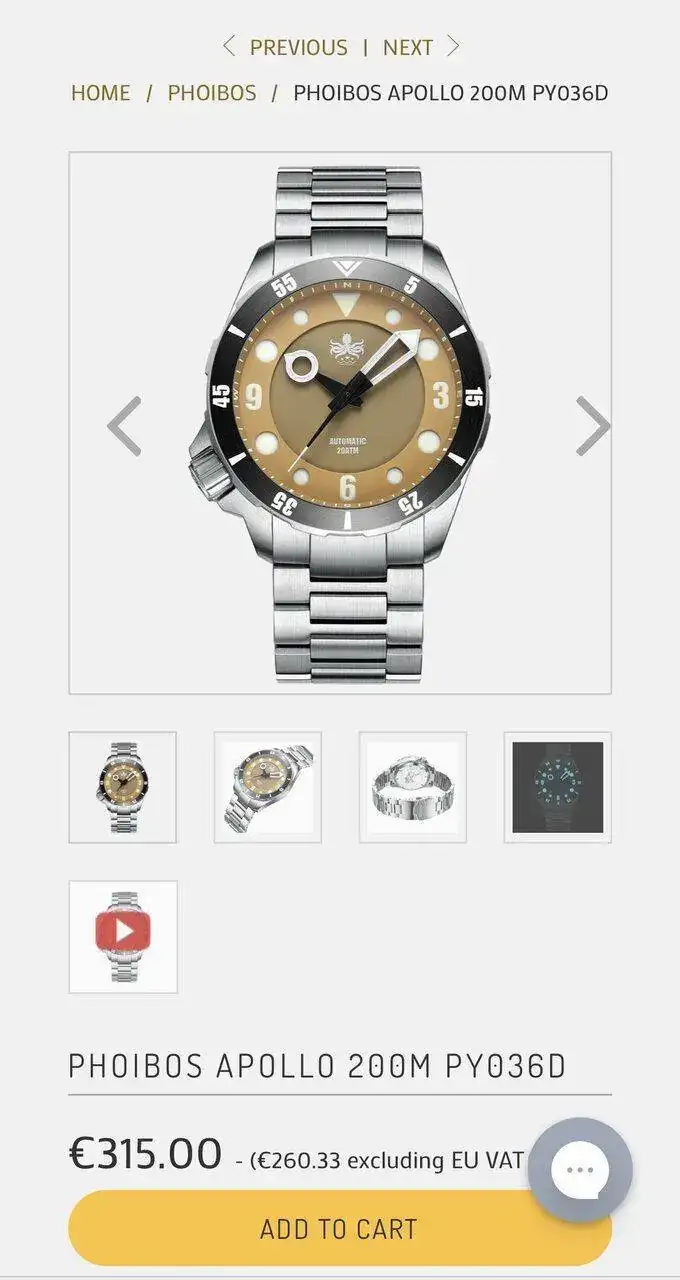Open the HOME breadcrumb link
Screen dimensions: 680x1280
pyautogui.click(x=100, y=93)
